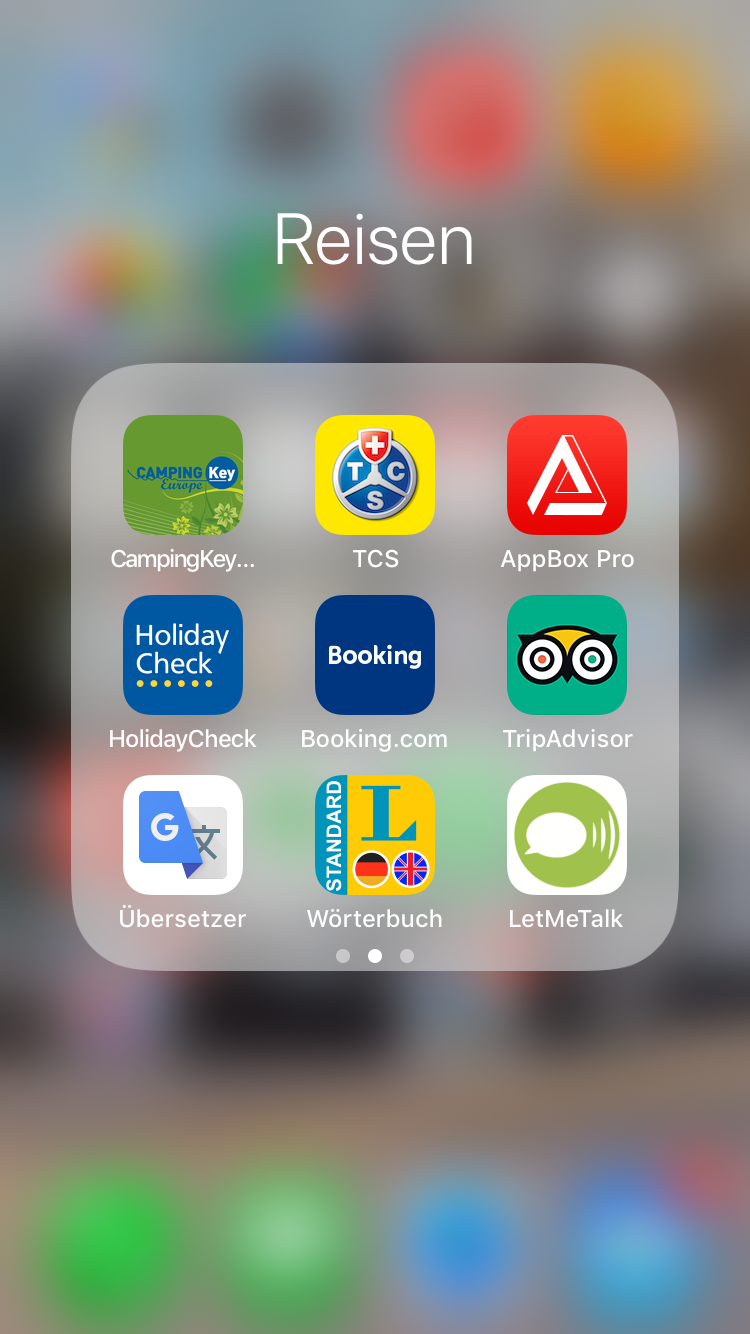Launch the TCS app
The height and width of the screenshot is (1334, 750).
click(x=375, y=475)
